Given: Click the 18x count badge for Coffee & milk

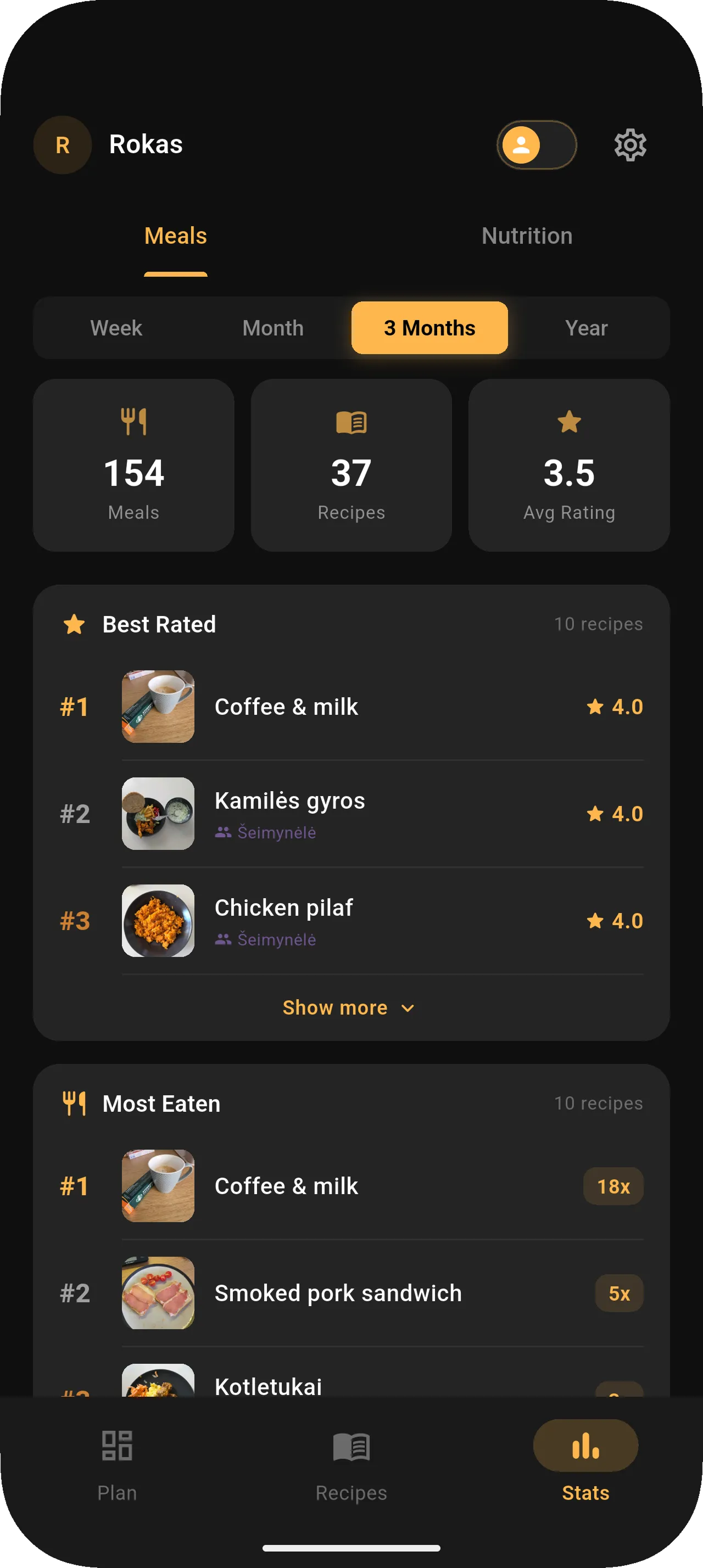Looking at the screenshot, I should click(612, 1186).
